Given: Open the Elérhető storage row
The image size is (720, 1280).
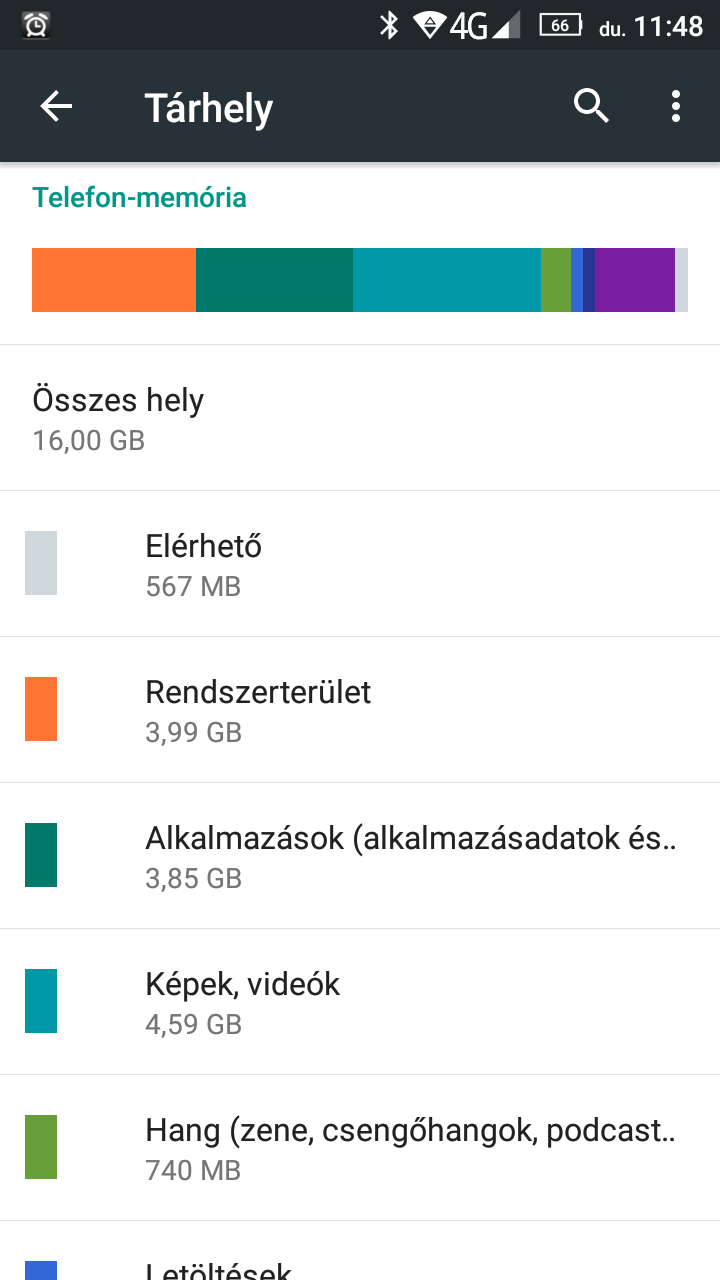Looking at the screenshot, I should pyautogui.click(x=360, y=564).
